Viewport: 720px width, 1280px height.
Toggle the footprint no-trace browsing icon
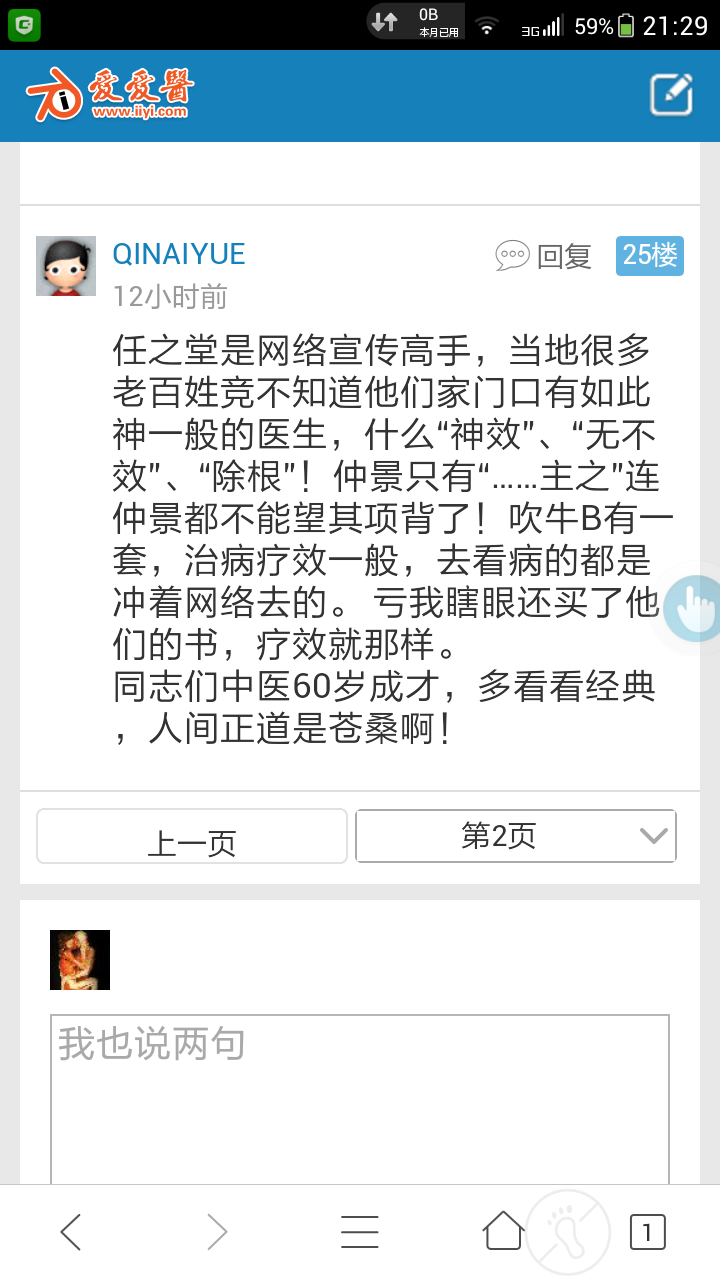568,1232
